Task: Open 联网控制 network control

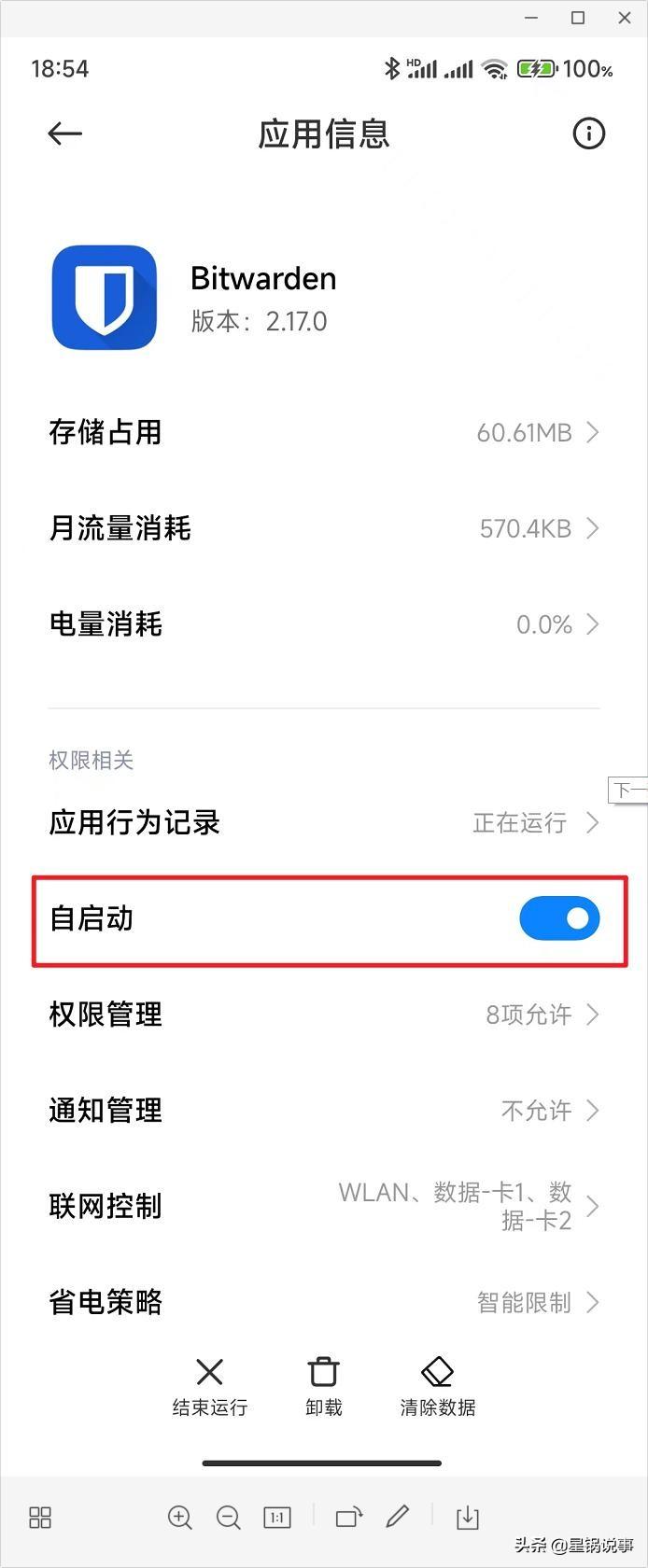Action: (x=323, y=1206)
